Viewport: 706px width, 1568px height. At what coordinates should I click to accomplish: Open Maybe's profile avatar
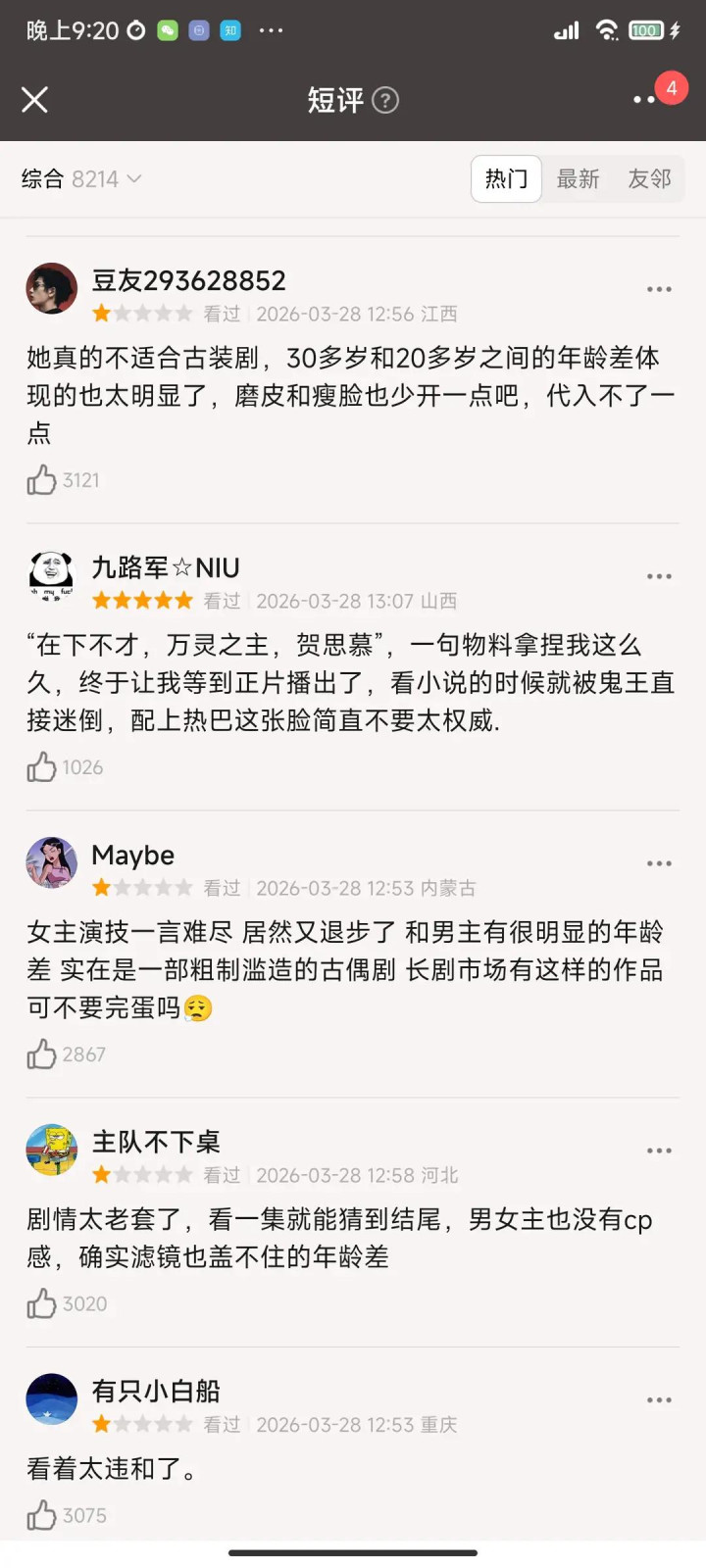coord(52,863)
